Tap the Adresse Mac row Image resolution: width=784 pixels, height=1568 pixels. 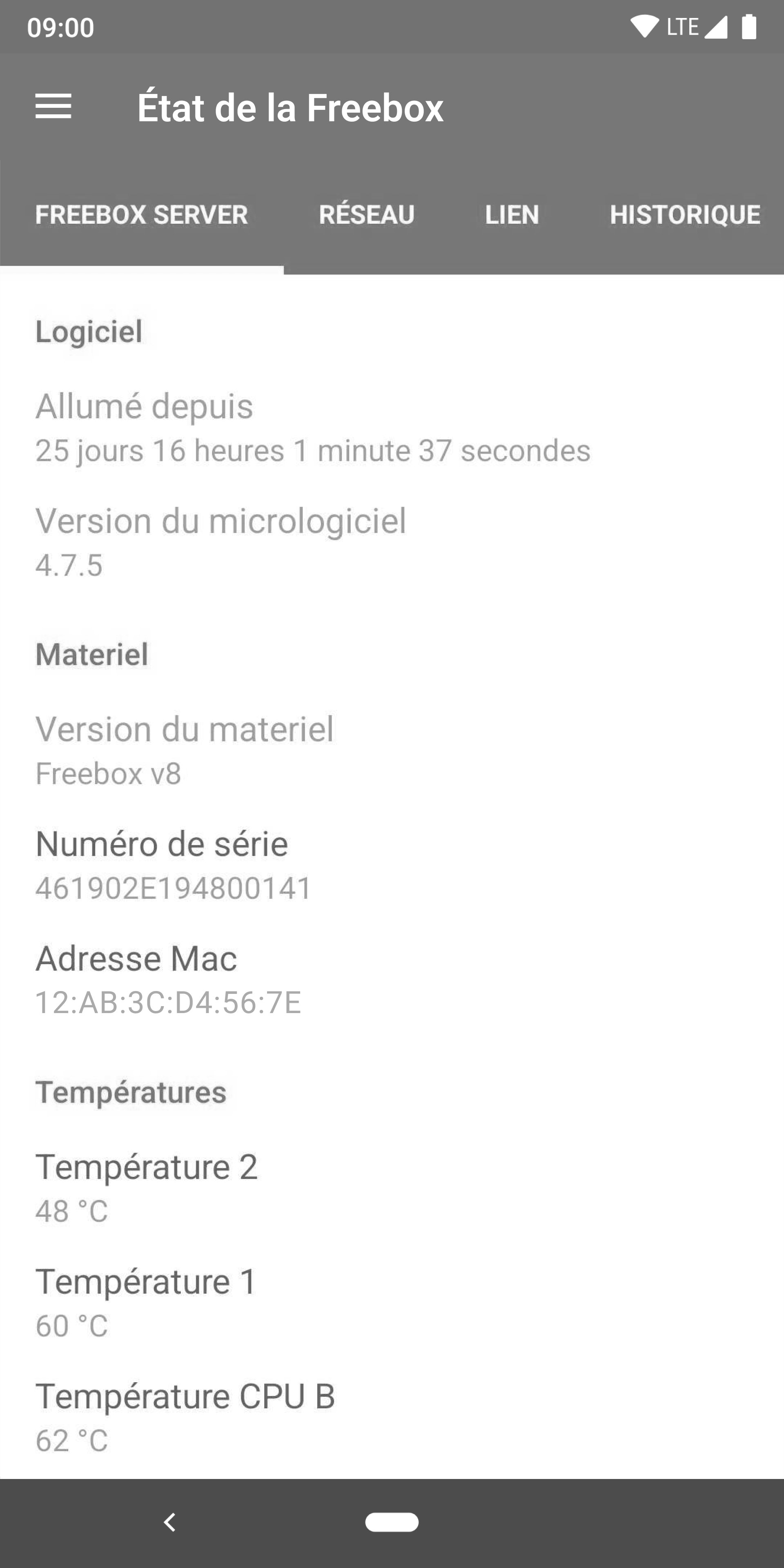pos(392,980)
